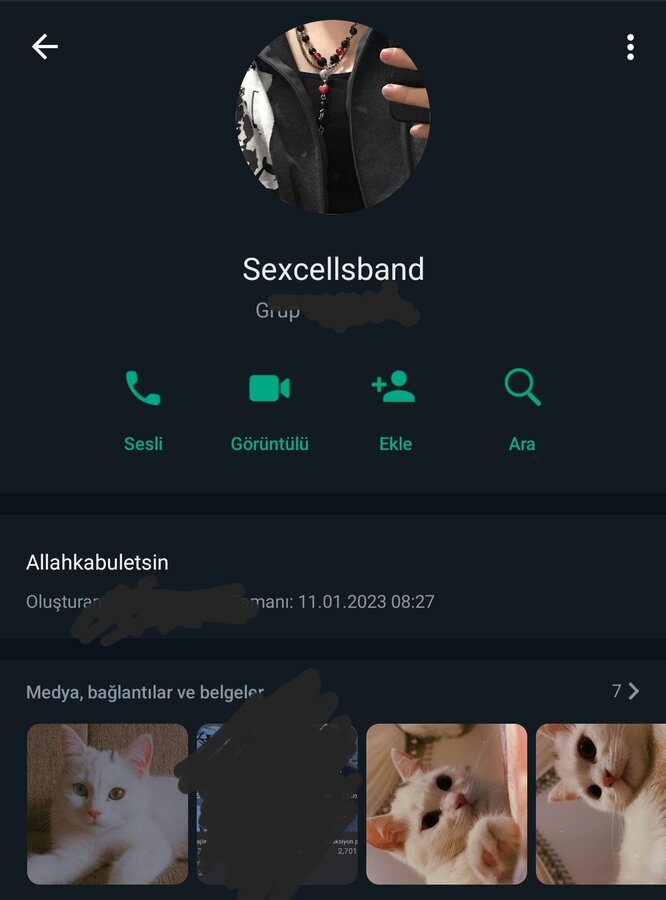Image resolution: width=666 pixels, height=900 pixels.
Task: View the Sexcellsband group profile photo
Action: click(x=333, y=118)
